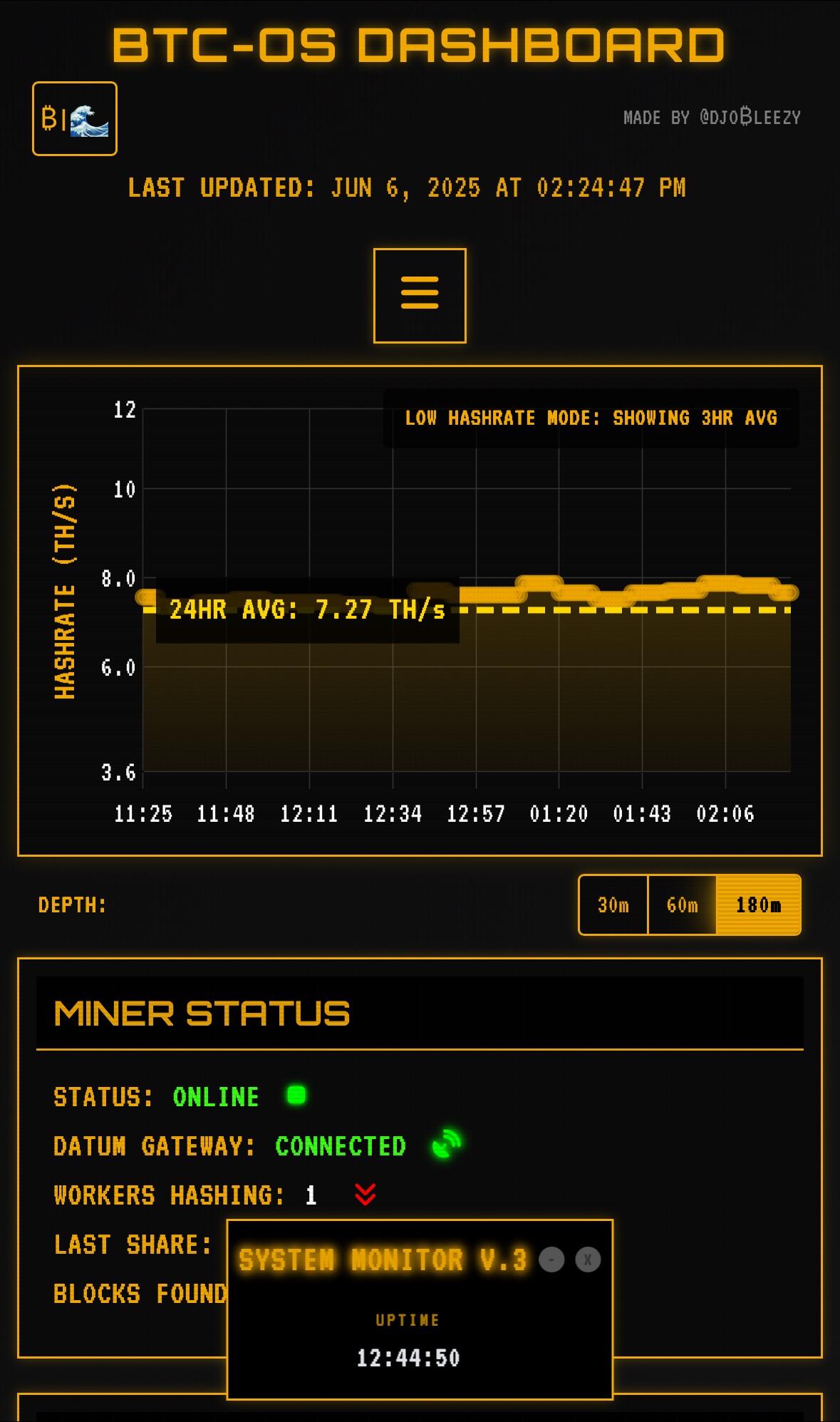Open the @DJOBLEEZY creator link
Screen dimensions: 840x1422
pos(750,118)
